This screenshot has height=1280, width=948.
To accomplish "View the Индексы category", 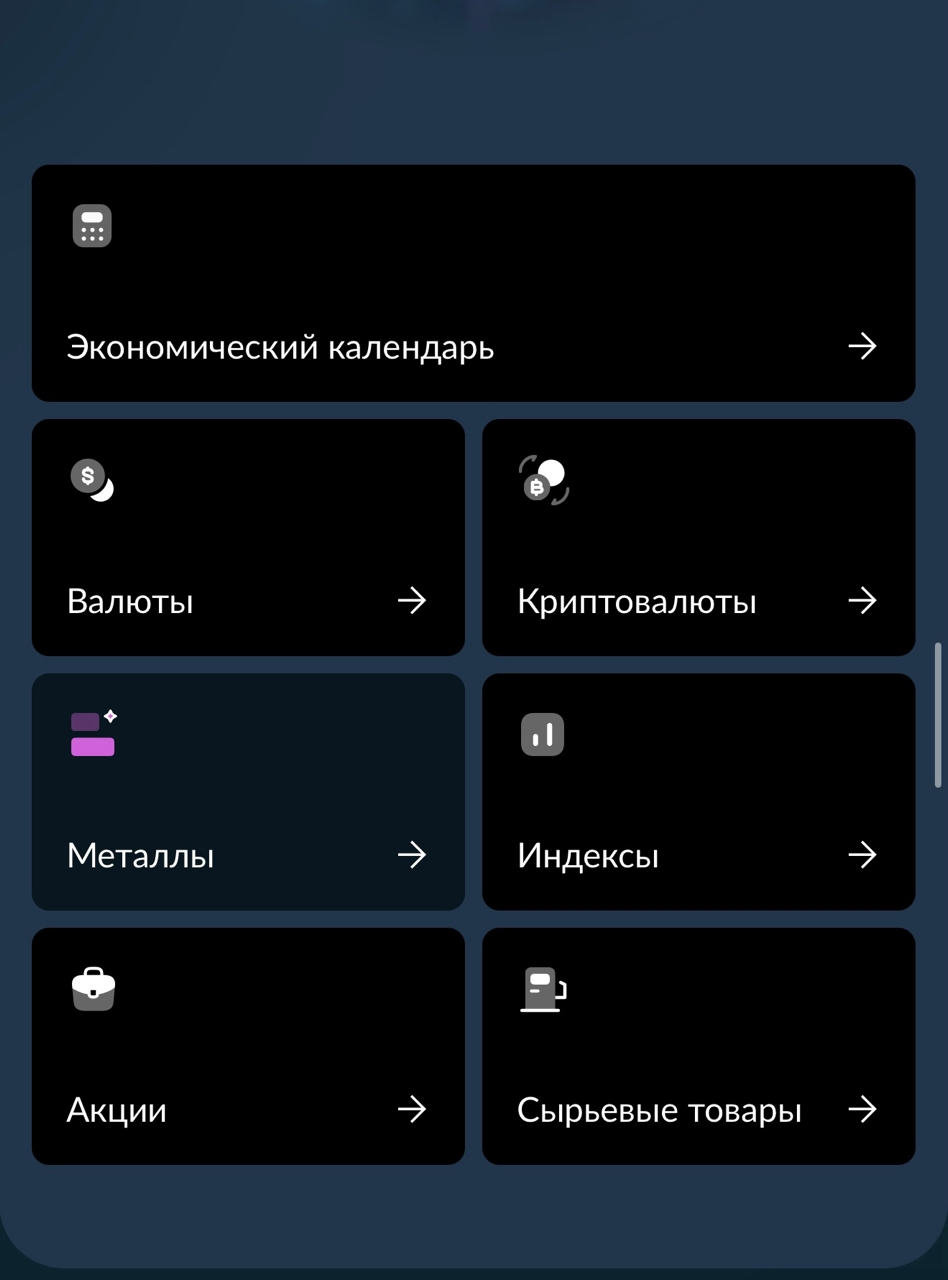I will 698,792.
